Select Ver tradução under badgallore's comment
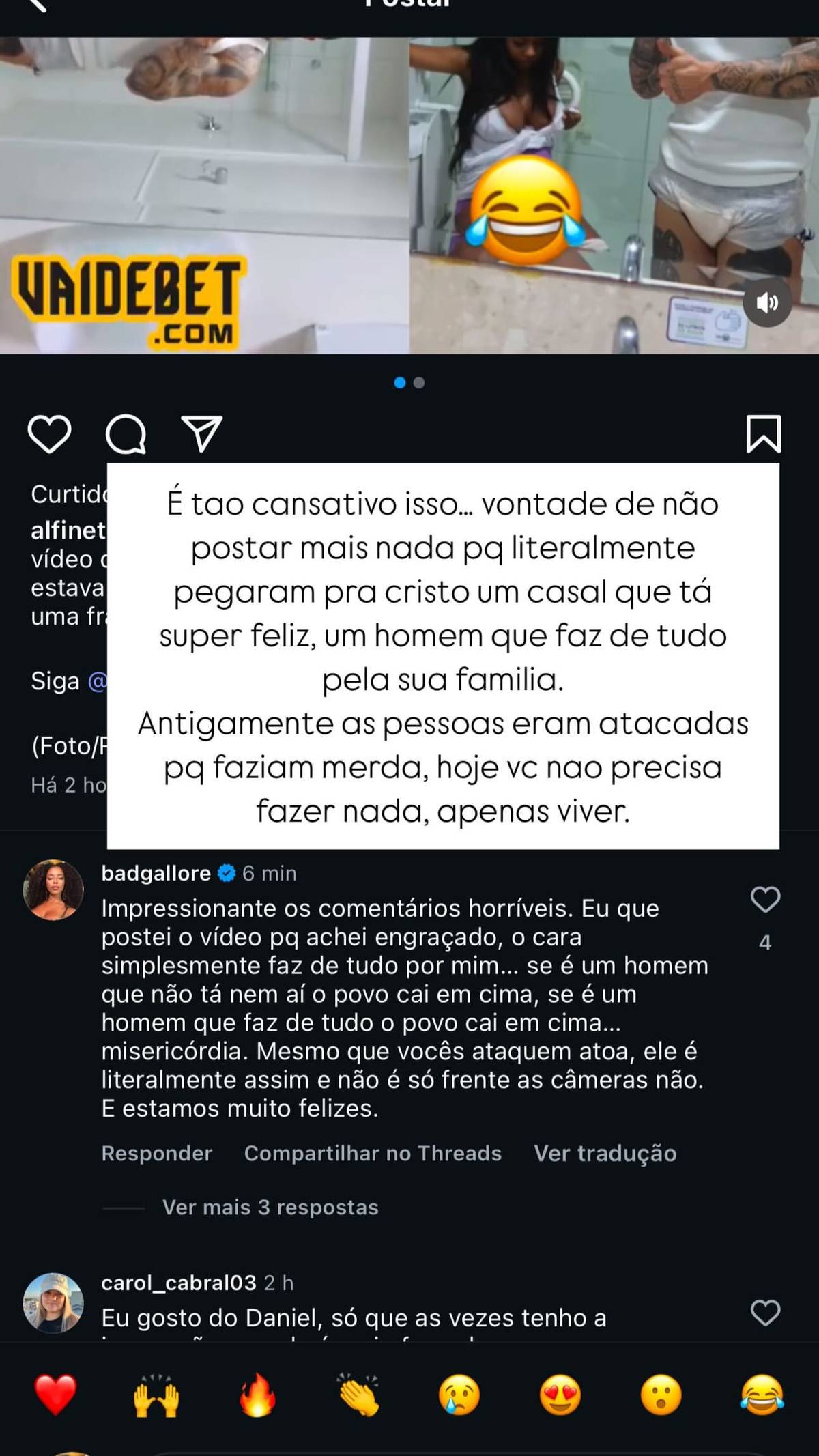This screenshot has width=819, height=1456. (x=605, y=1153)
